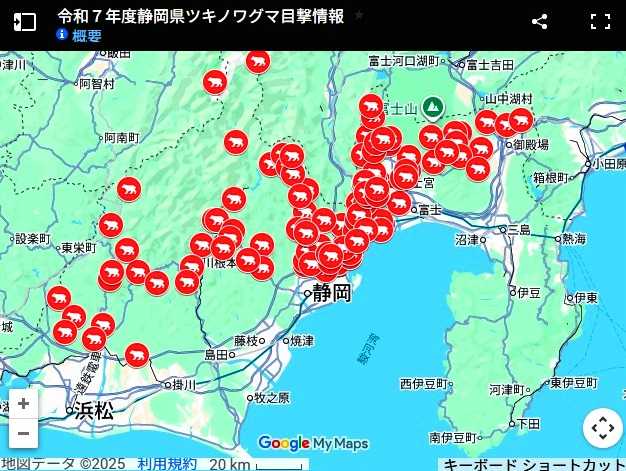Image resolution: width=626 pixels, height=471 pixels.
Task: Open the map camera controls button
Action: pos(602,428)
